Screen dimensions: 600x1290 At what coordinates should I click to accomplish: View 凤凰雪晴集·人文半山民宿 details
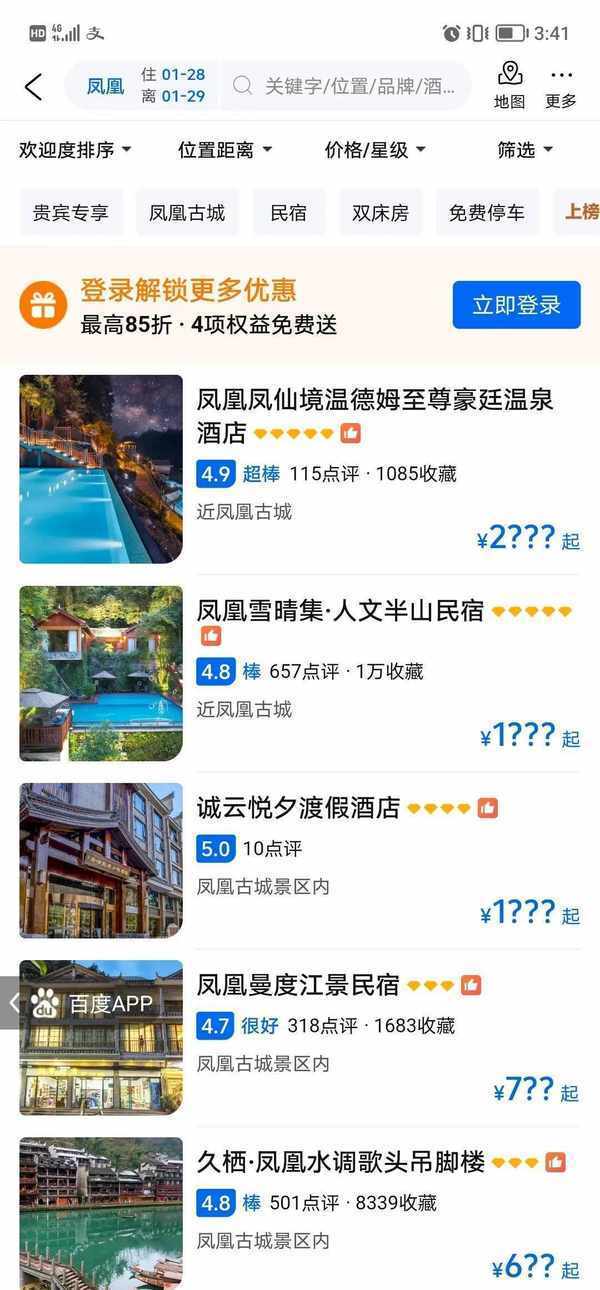[x=340, y=611]
